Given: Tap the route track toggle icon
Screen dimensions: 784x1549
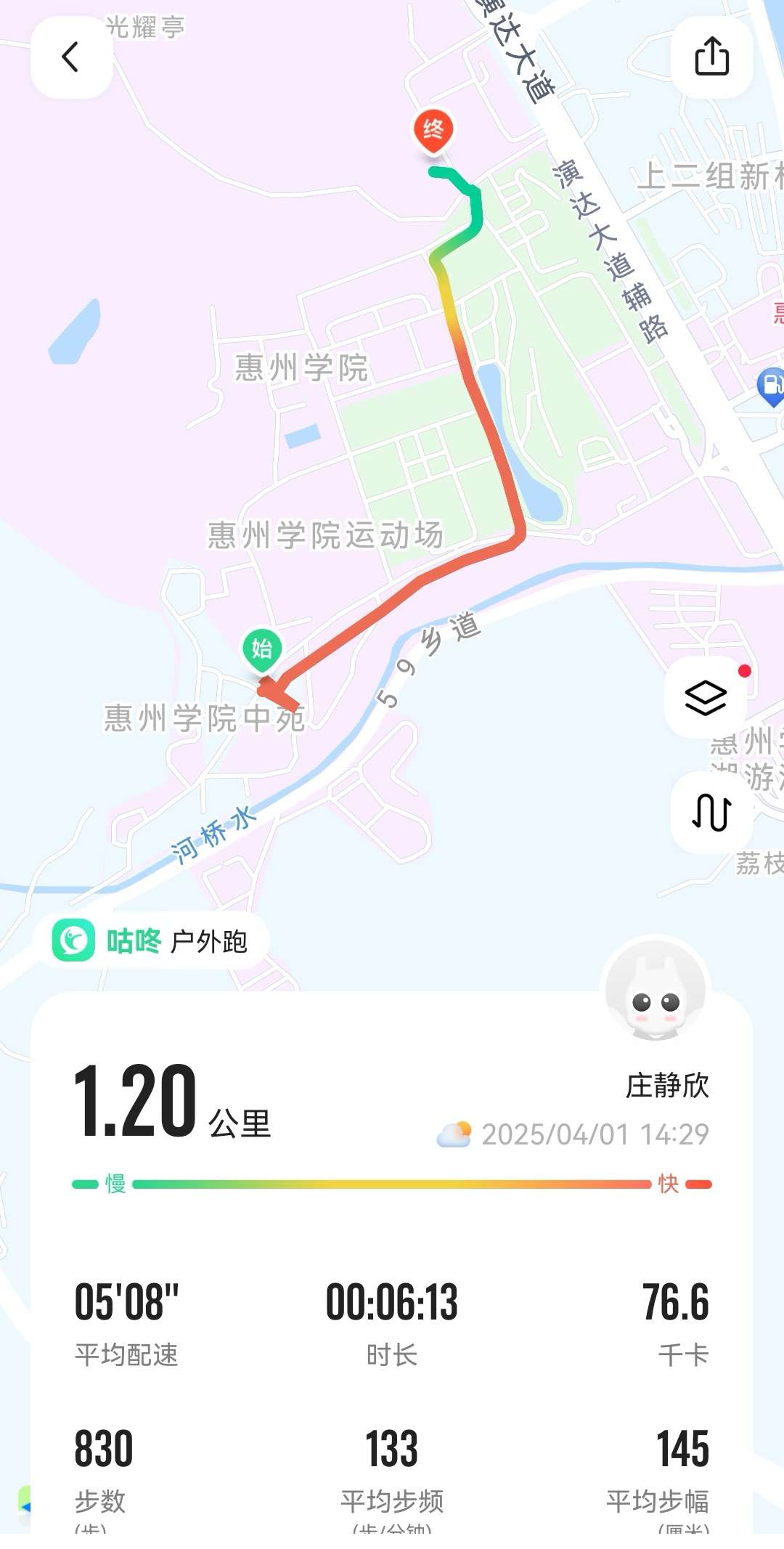Looking at the screenshot, I should pos(711,812).
